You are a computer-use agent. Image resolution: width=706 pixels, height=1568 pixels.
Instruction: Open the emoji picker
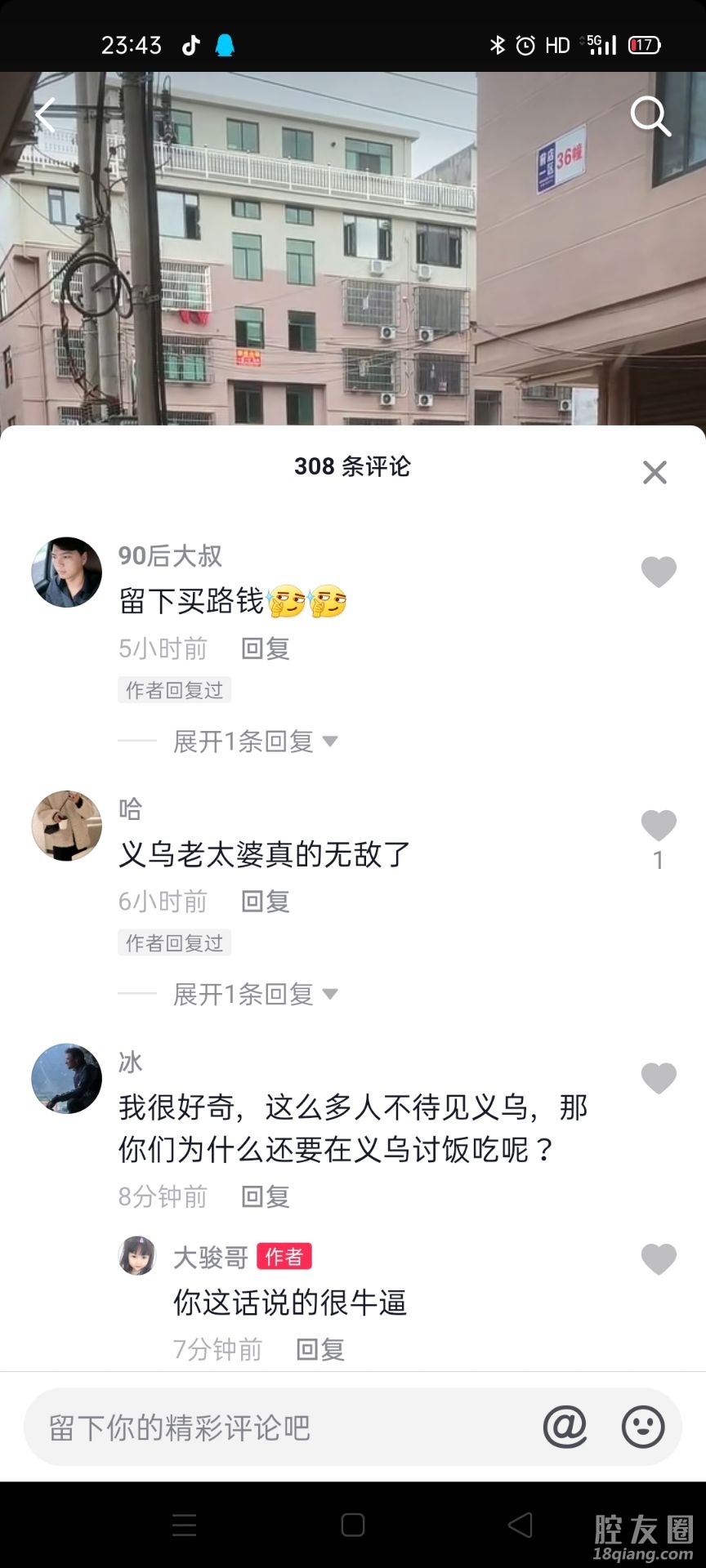pos(643,1428)
